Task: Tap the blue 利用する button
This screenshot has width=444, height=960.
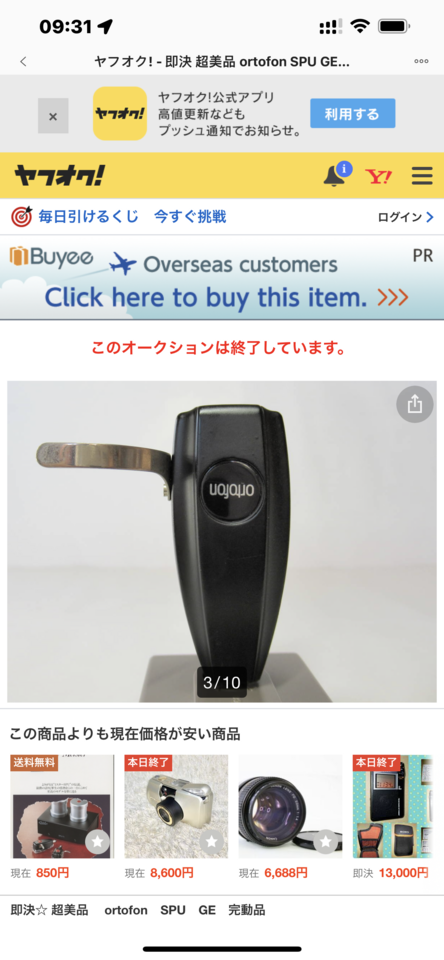Action: (x=352, y=113)
